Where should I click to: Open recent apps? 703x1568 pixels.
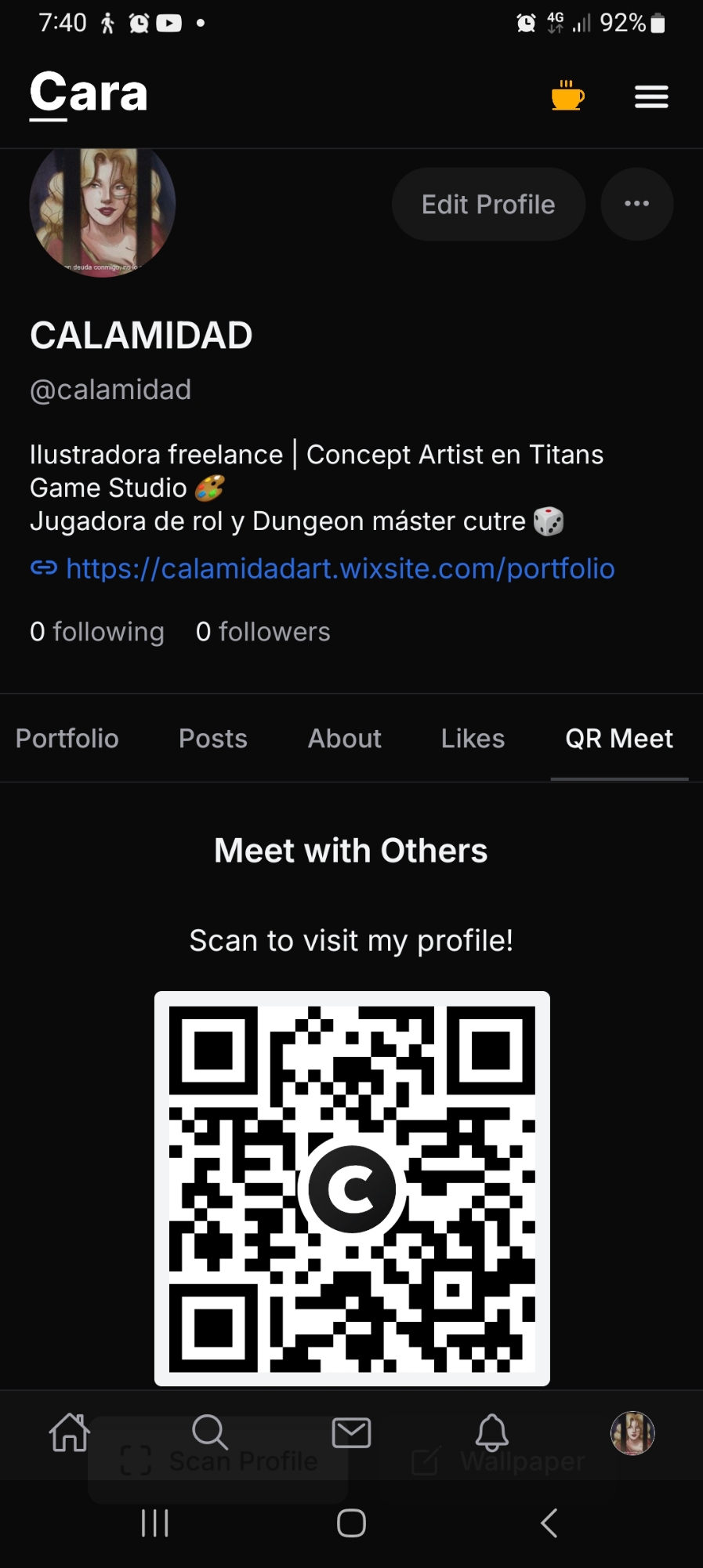[x=154, y=1523]
